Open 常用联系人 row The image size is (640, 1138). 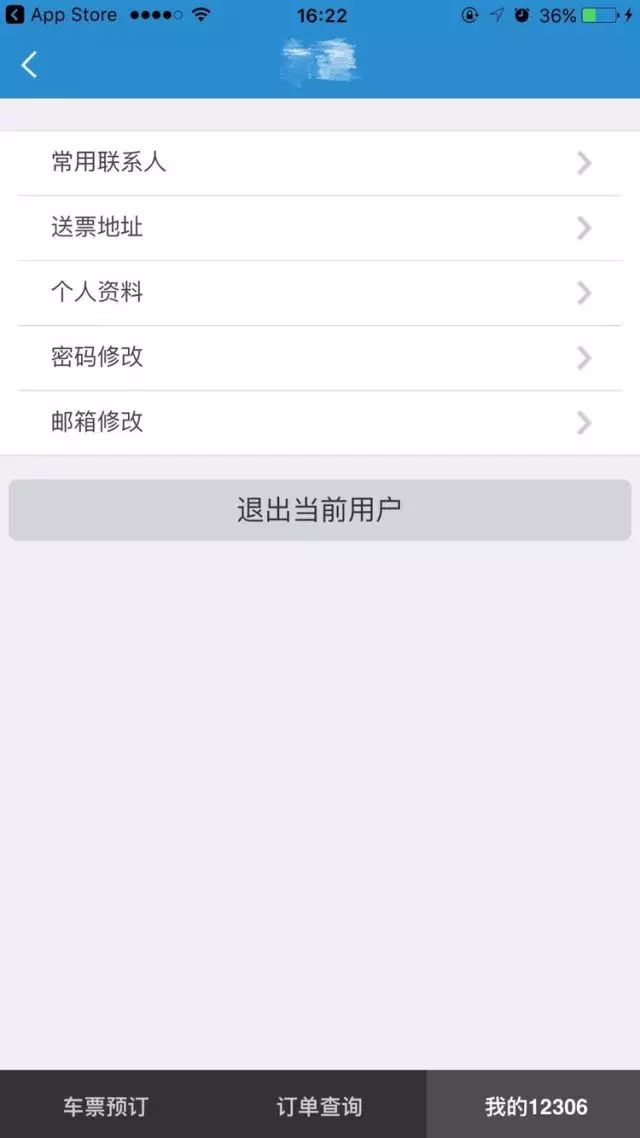tap(320, 163)
